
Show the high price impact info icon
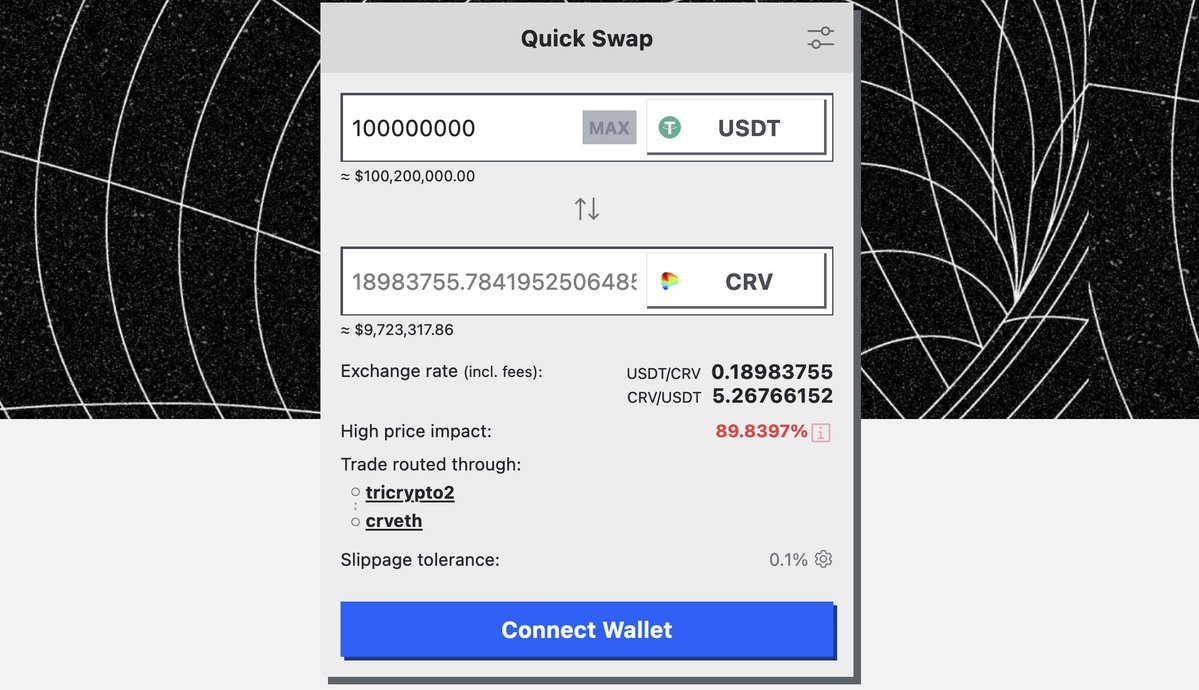coord(821,433)
